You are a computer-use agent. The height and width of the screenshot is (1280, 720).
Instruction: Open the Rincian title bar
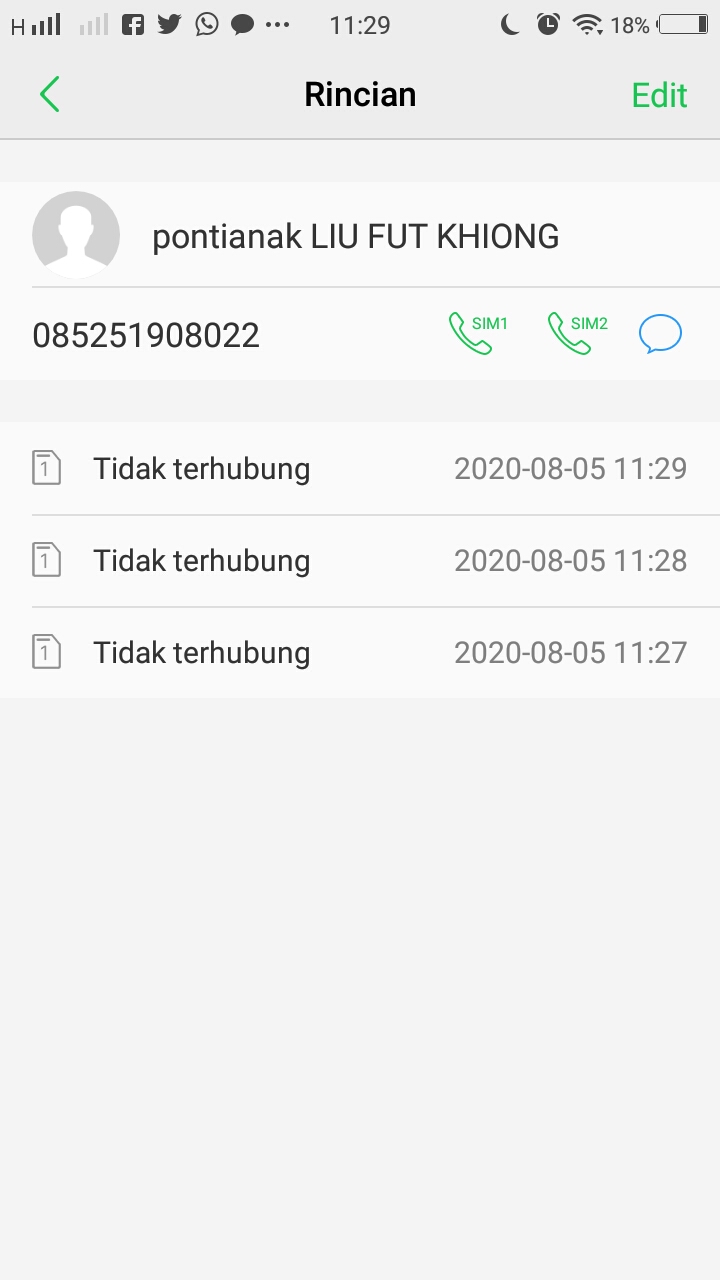360,93
